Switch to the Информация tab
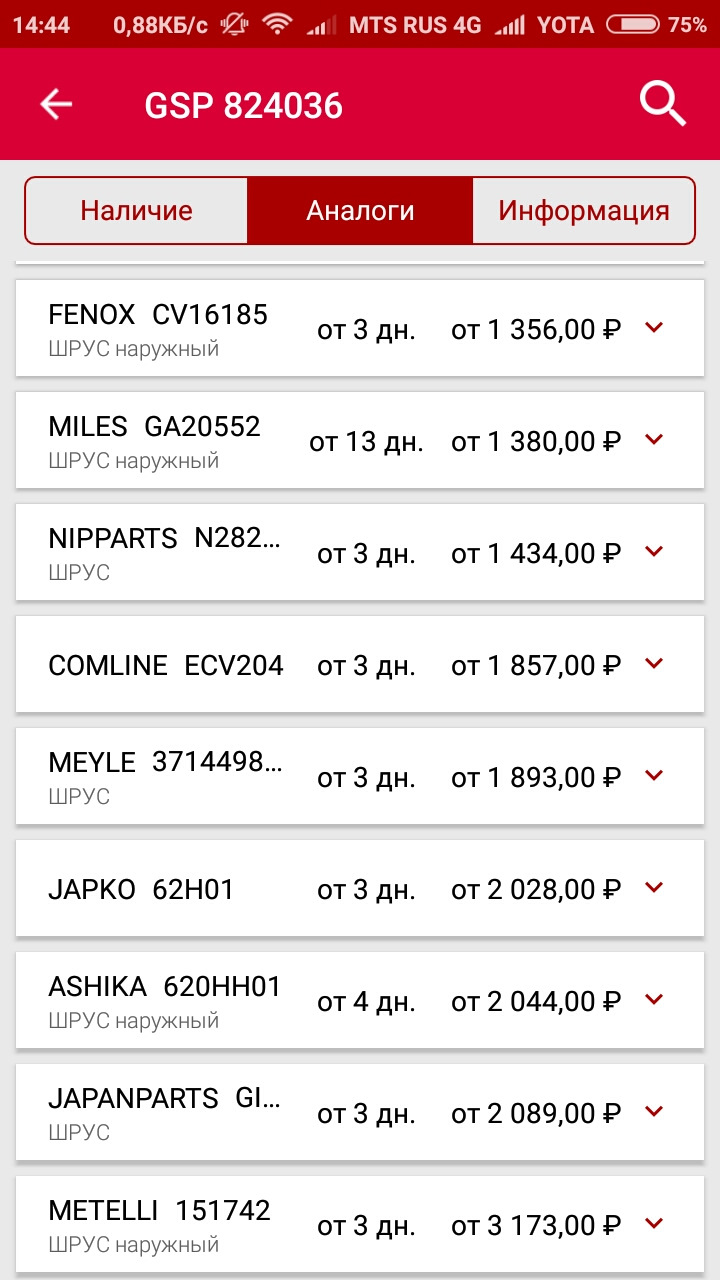This screenshot has width=720, height=1280. 583,211
